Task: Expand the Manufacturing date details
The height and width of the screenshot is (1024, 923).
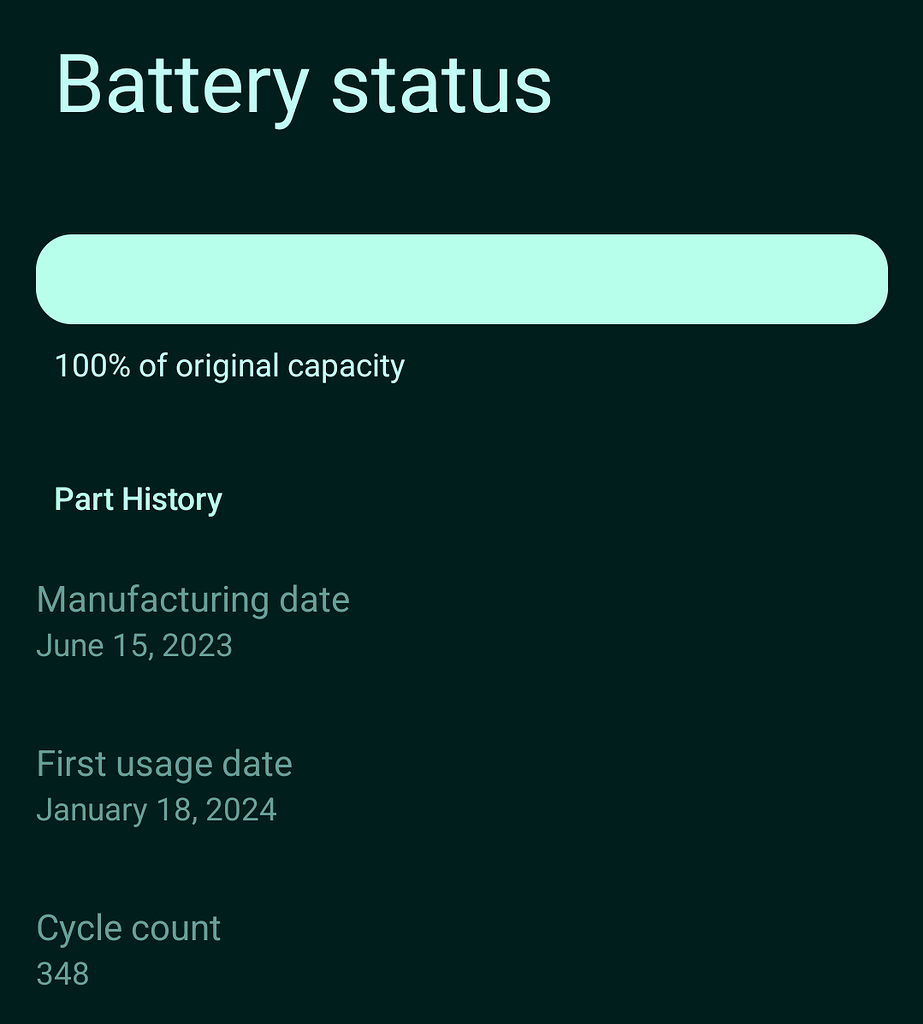Action: pos(193,599)
